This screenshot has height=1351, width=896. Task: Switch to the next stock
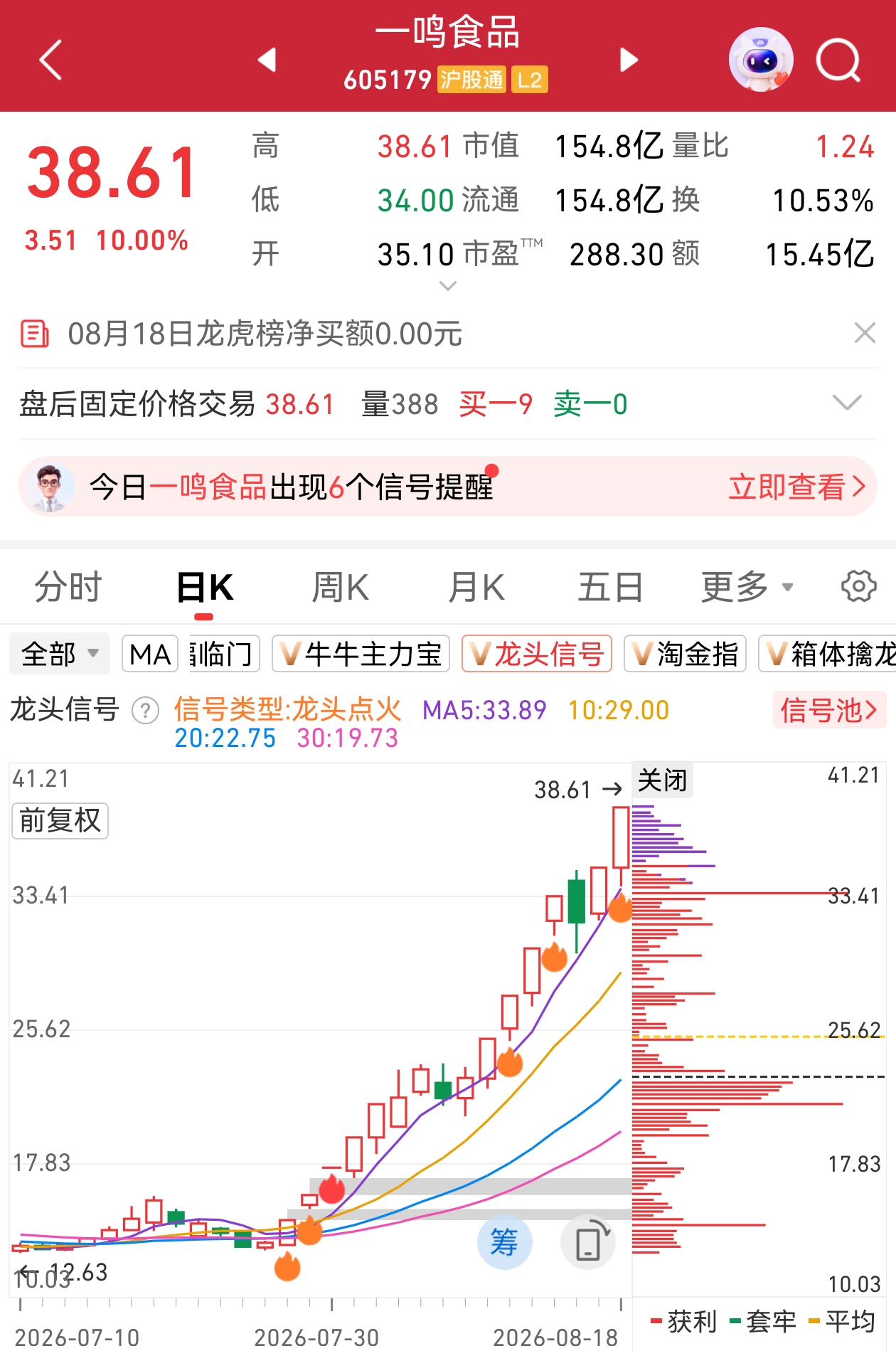click(x=629, y=60)
